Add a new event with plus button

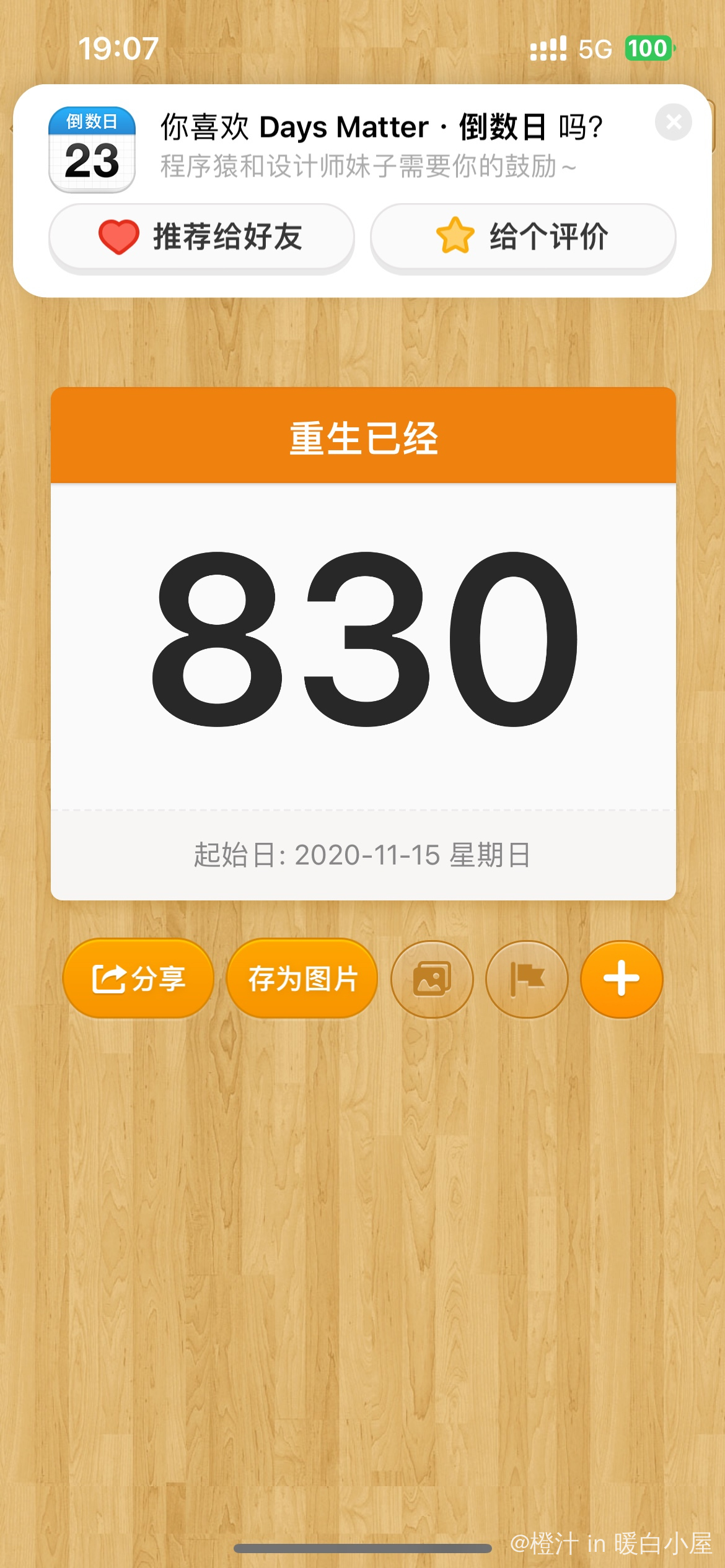click(621, 978)
